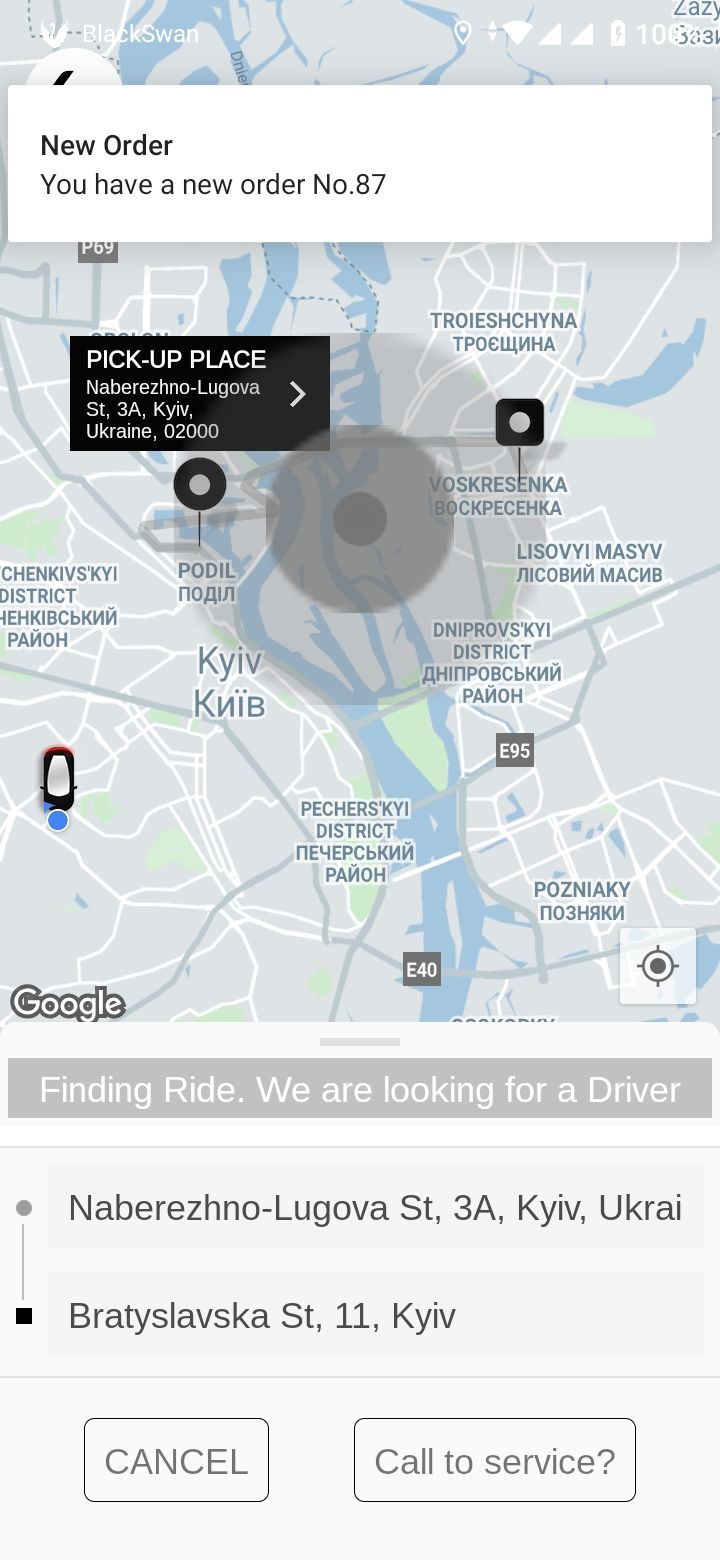Viewport: 720px width, 1560px height.
Task: Cancel the ride request
Action: click(176, 1460)
